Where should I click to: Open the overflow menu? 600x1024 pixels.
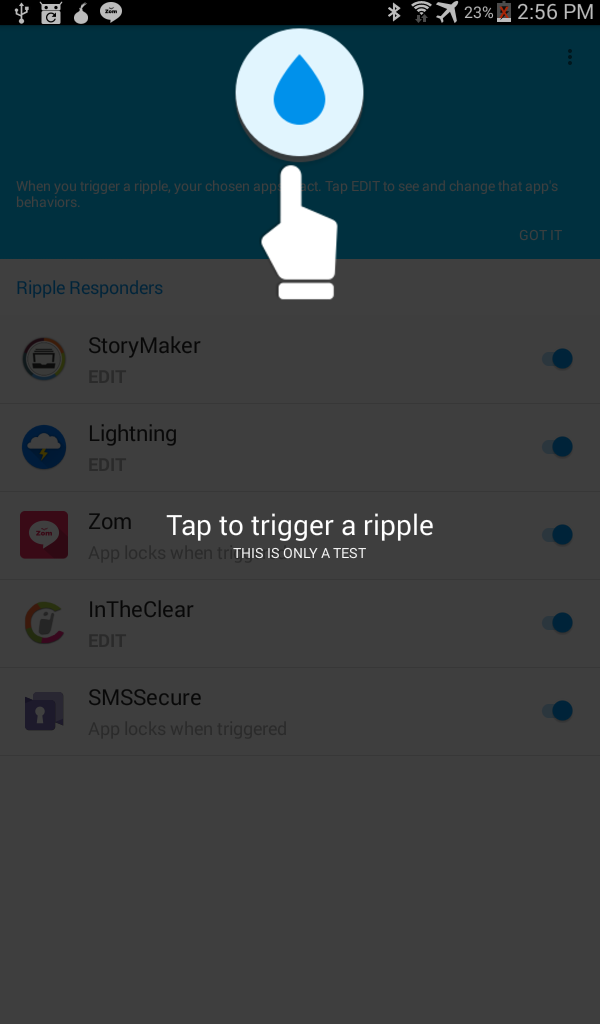(x=569, y=57)
